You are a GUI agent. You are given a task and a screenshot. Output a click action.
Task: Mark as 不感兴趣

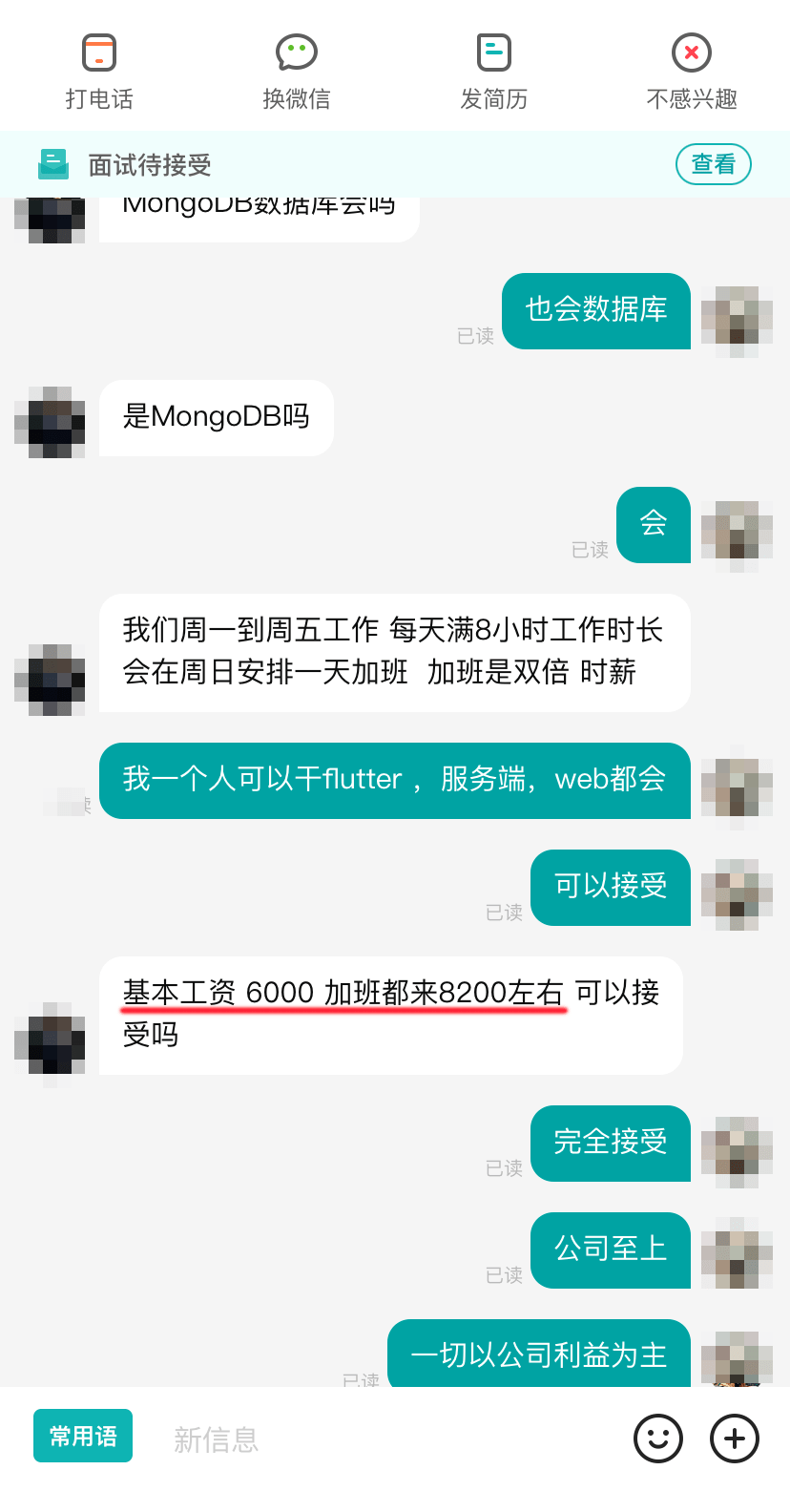click(691, 72)
